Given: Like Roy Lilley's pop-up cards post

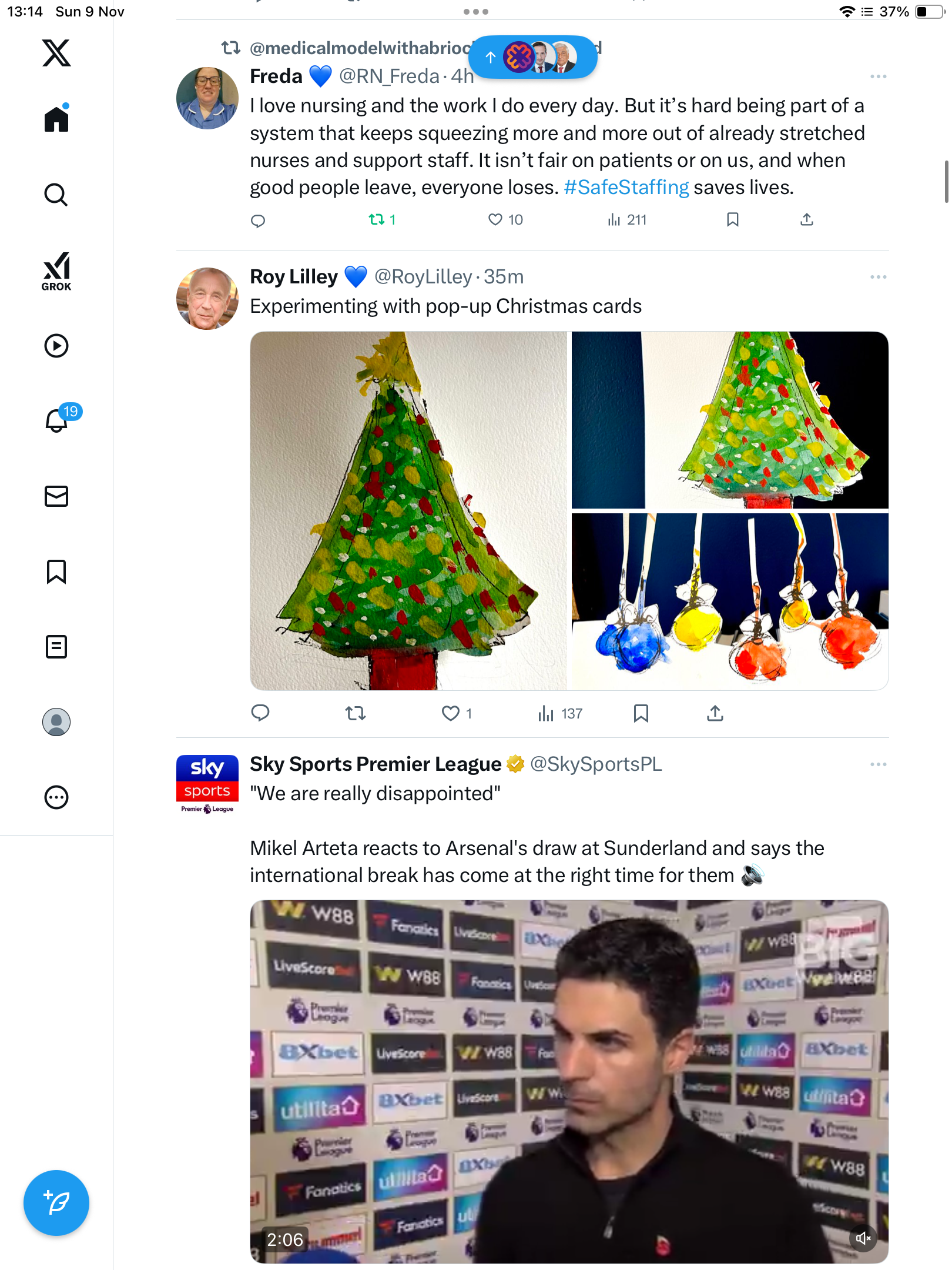Looking at the screenshot, I should pos(450,713).
